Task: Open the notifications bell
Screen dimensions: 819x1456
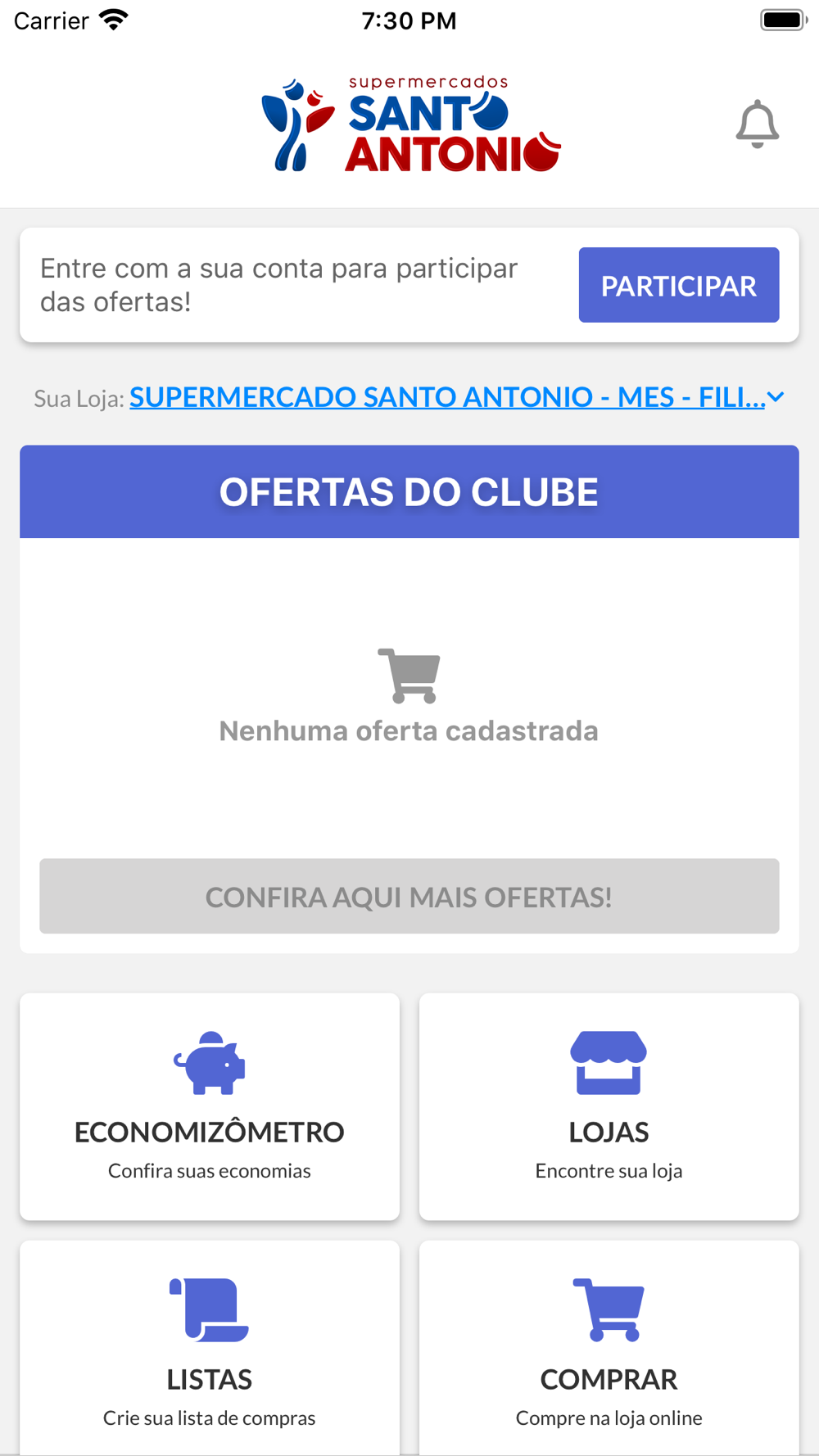Action: coord(757,124)
